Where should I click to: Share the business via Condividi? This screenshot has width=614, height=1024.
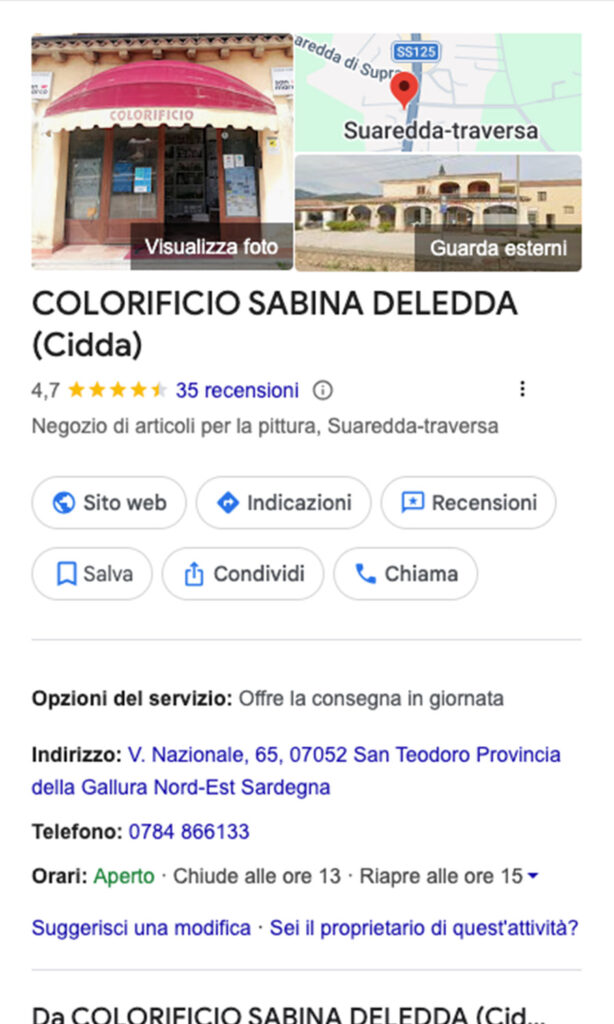243,574
